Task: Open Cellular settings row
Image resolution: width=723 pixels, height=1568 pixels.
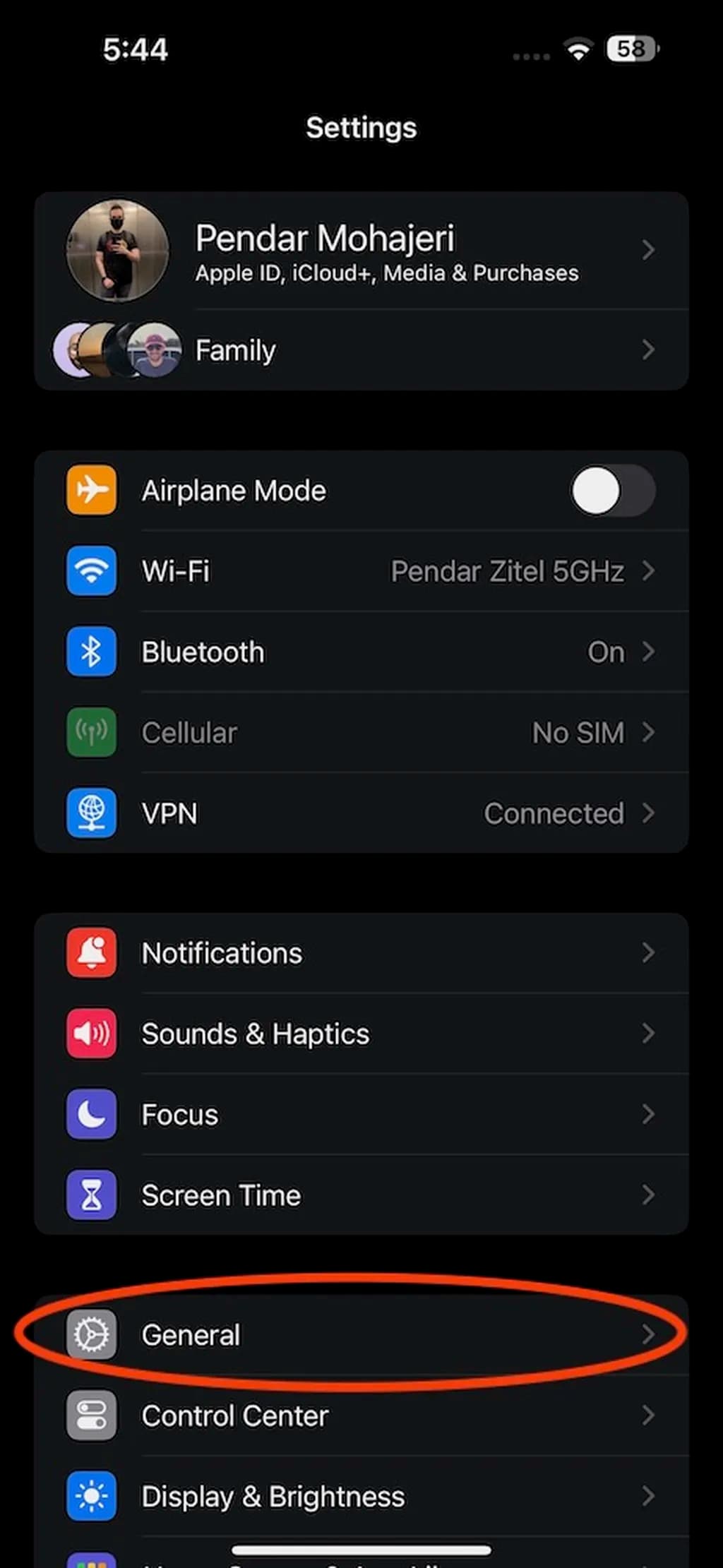Action: click(361, 733)
